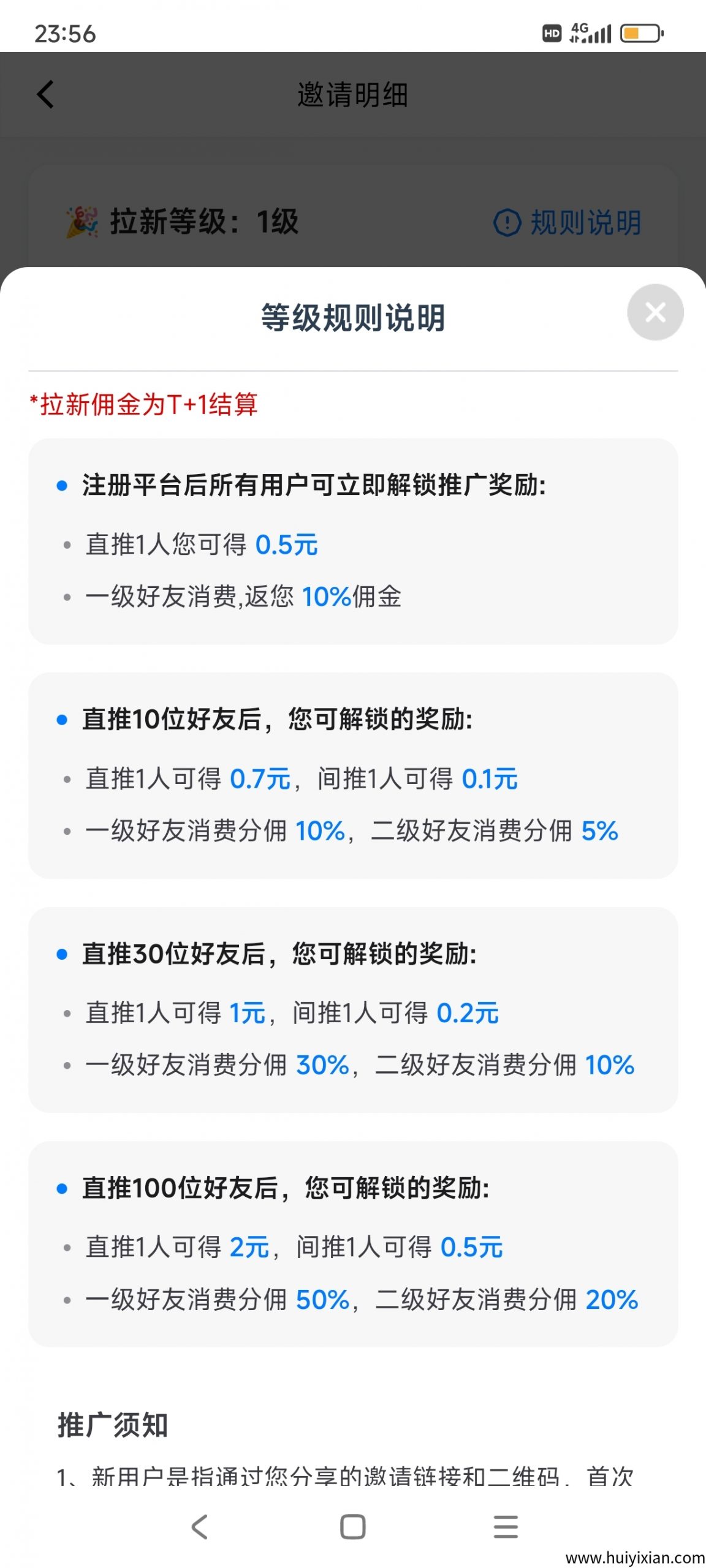Tap the system back button
Image resolution: width=706 pixels, height=1568 pixels.
200,1526
